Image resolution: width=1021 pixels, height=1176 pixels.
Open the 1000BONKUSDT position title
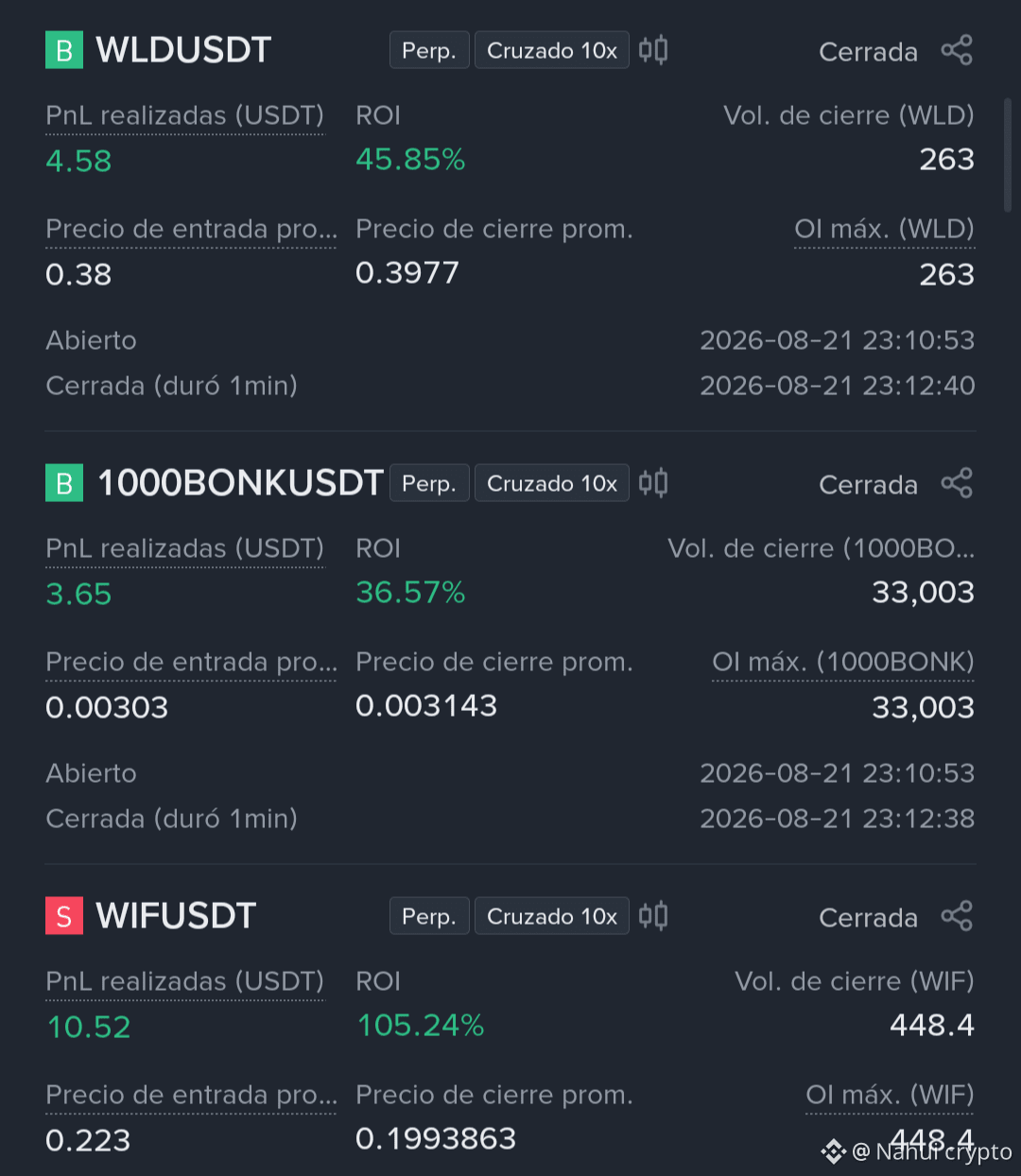[240, 483]
